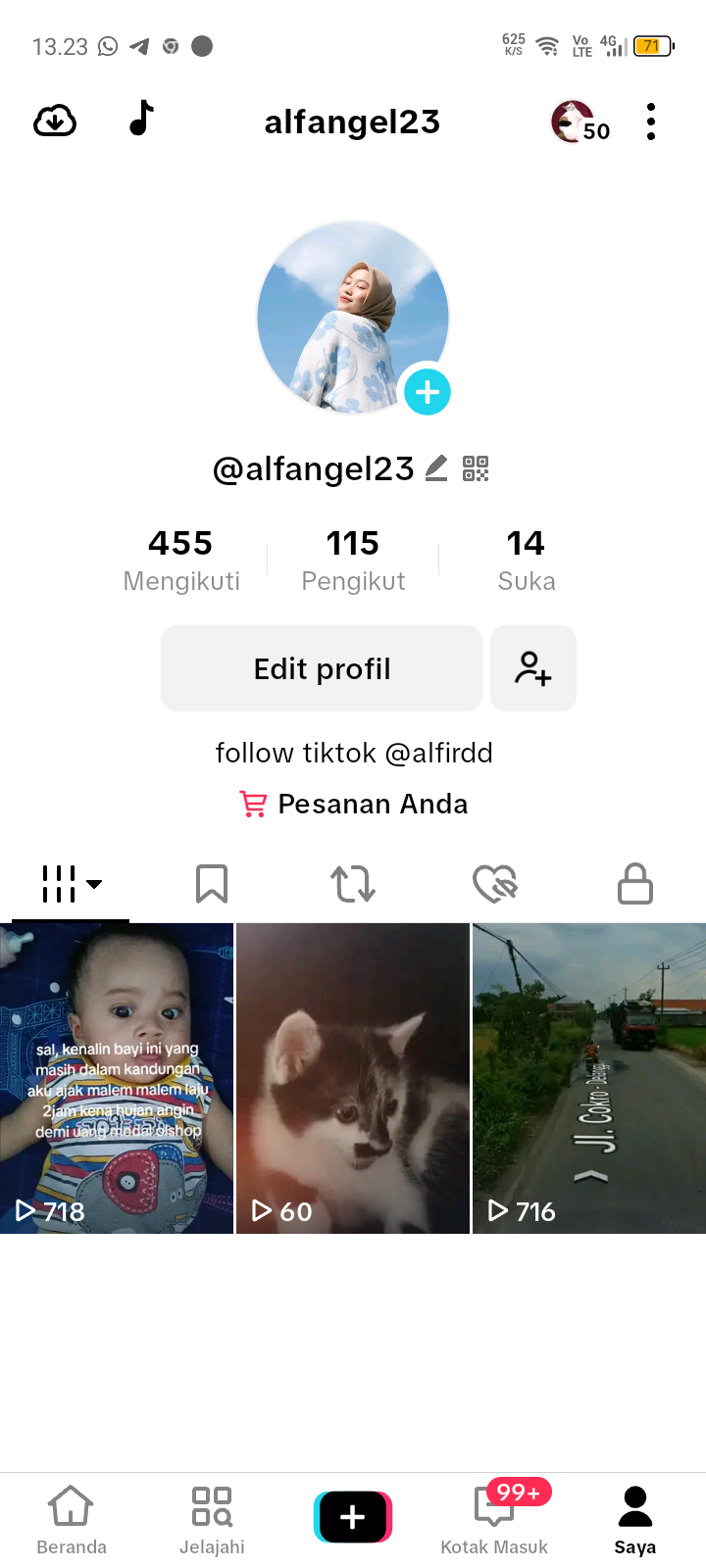View the 115 Pengikut list
Viewport: 706px width, 1568px height.
tap(353, 561)
